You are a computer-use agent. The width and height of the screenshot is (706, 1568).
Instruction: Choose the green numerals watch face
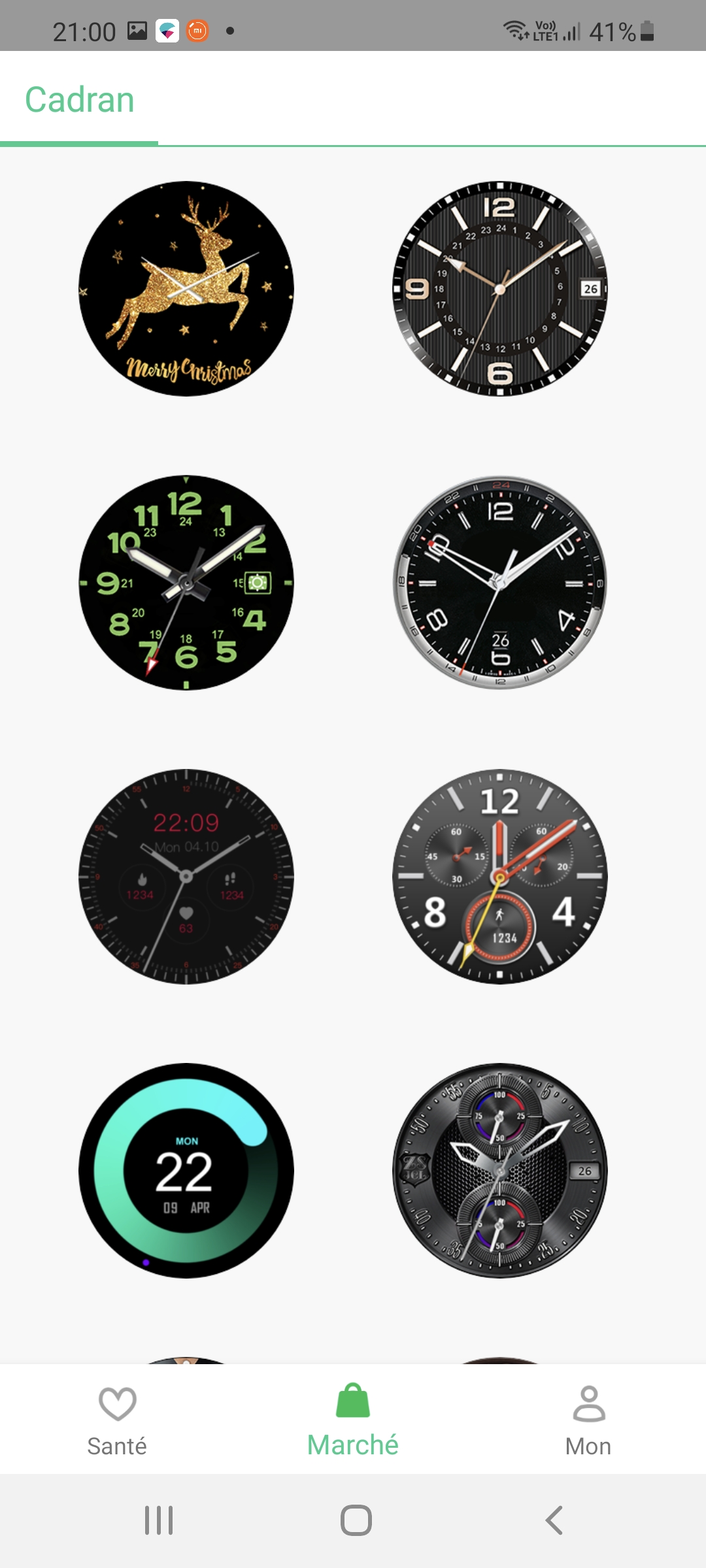(x=186, y=583)
